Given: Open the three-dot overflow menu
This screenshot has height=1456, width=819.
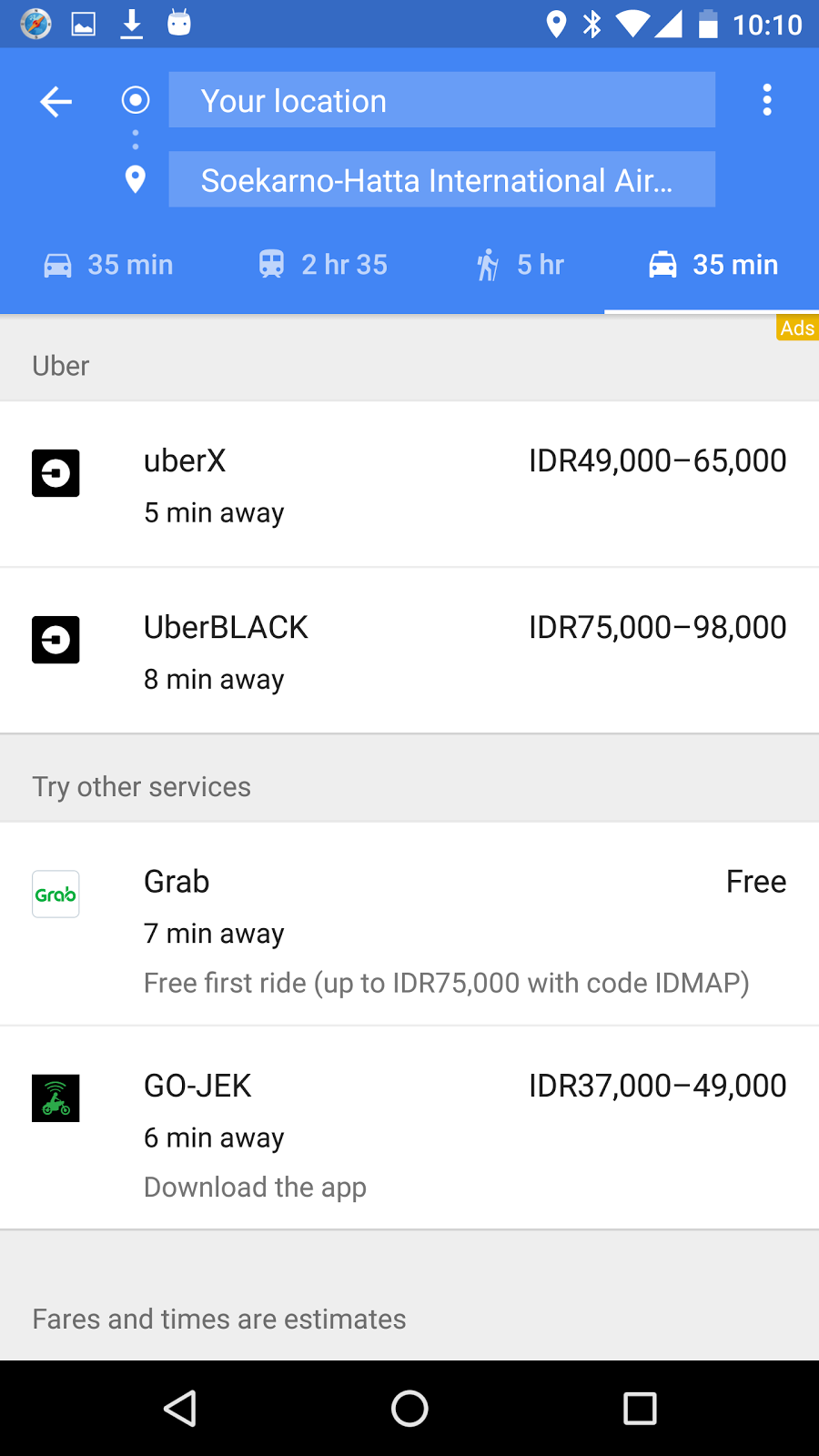Looking at the screenshot, I should point(767,100).
